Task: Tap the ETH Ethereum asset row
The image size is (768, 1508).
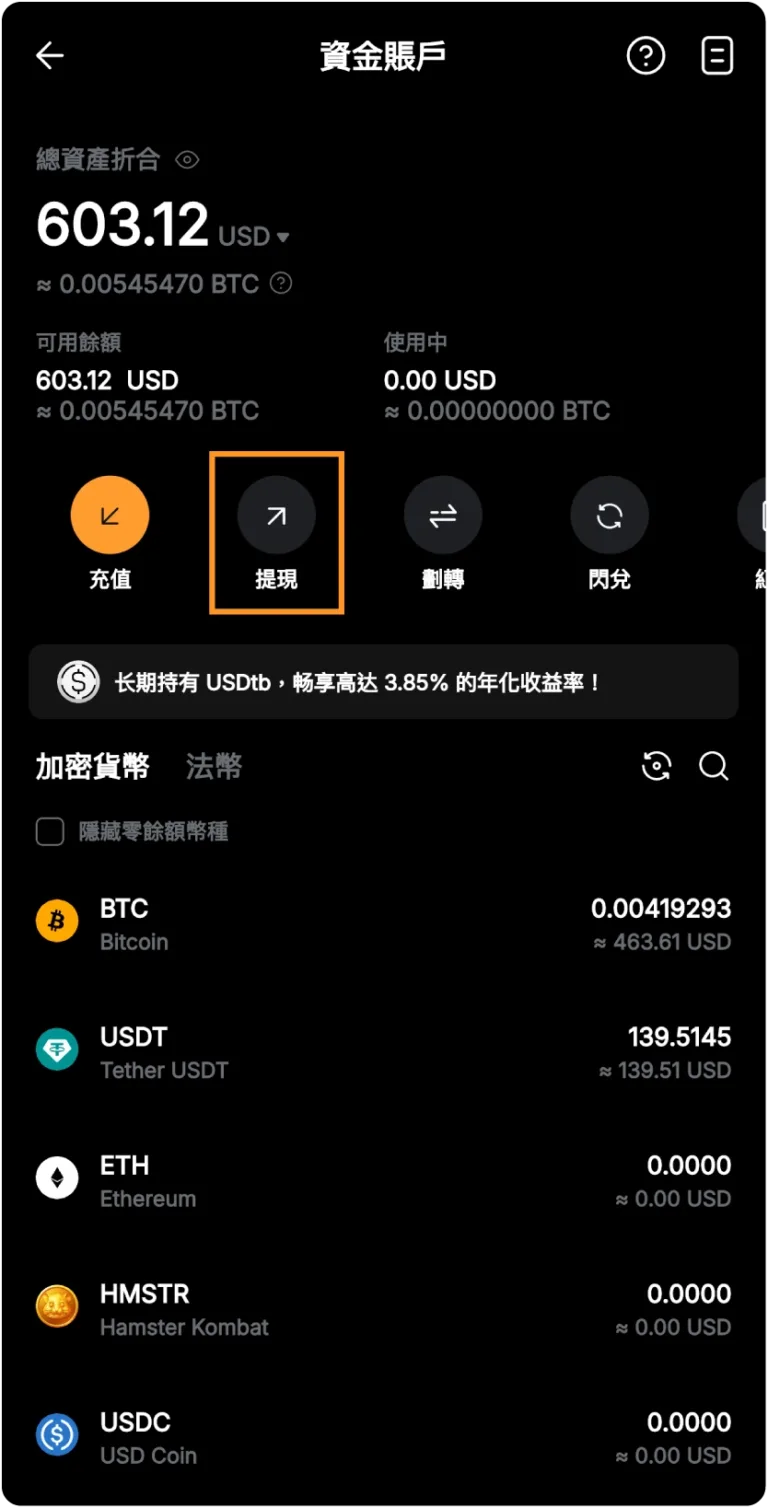Action: (384, 1178)
